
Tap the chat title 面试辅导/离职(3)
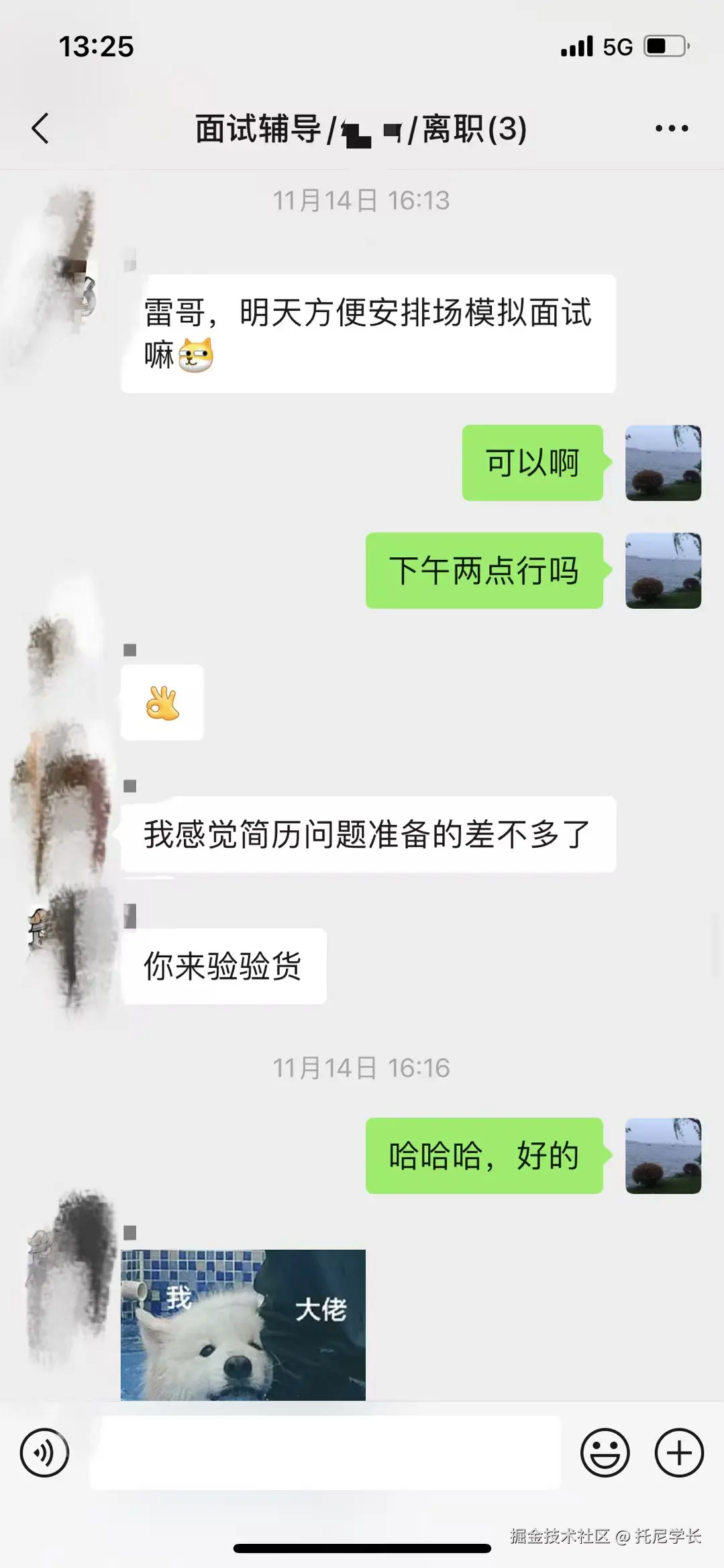[x=359, y=129]
